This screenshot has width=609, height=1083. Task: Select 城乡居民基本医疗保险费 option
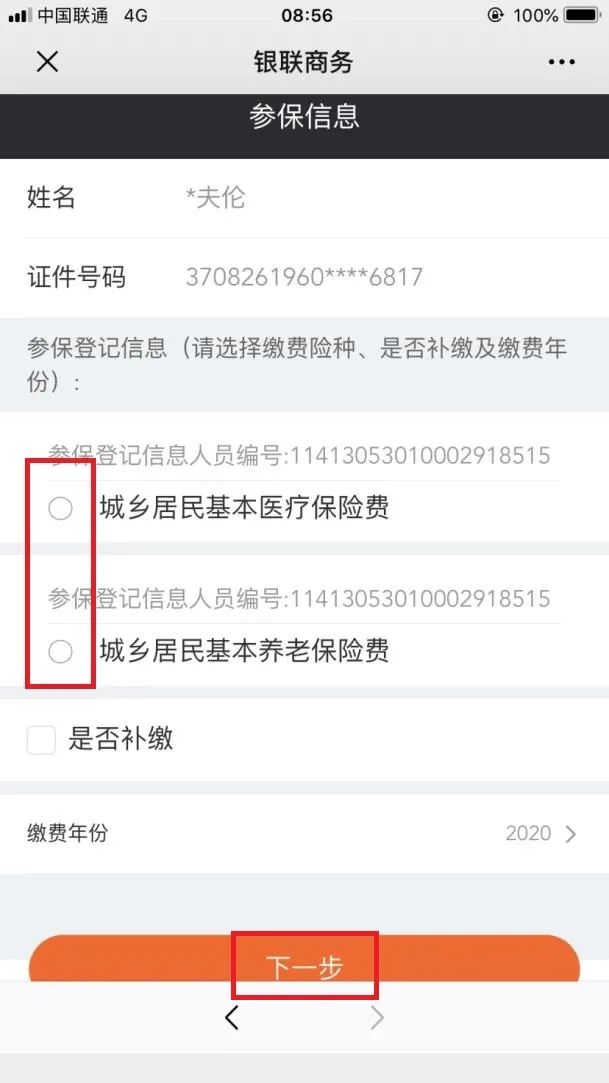60,509
